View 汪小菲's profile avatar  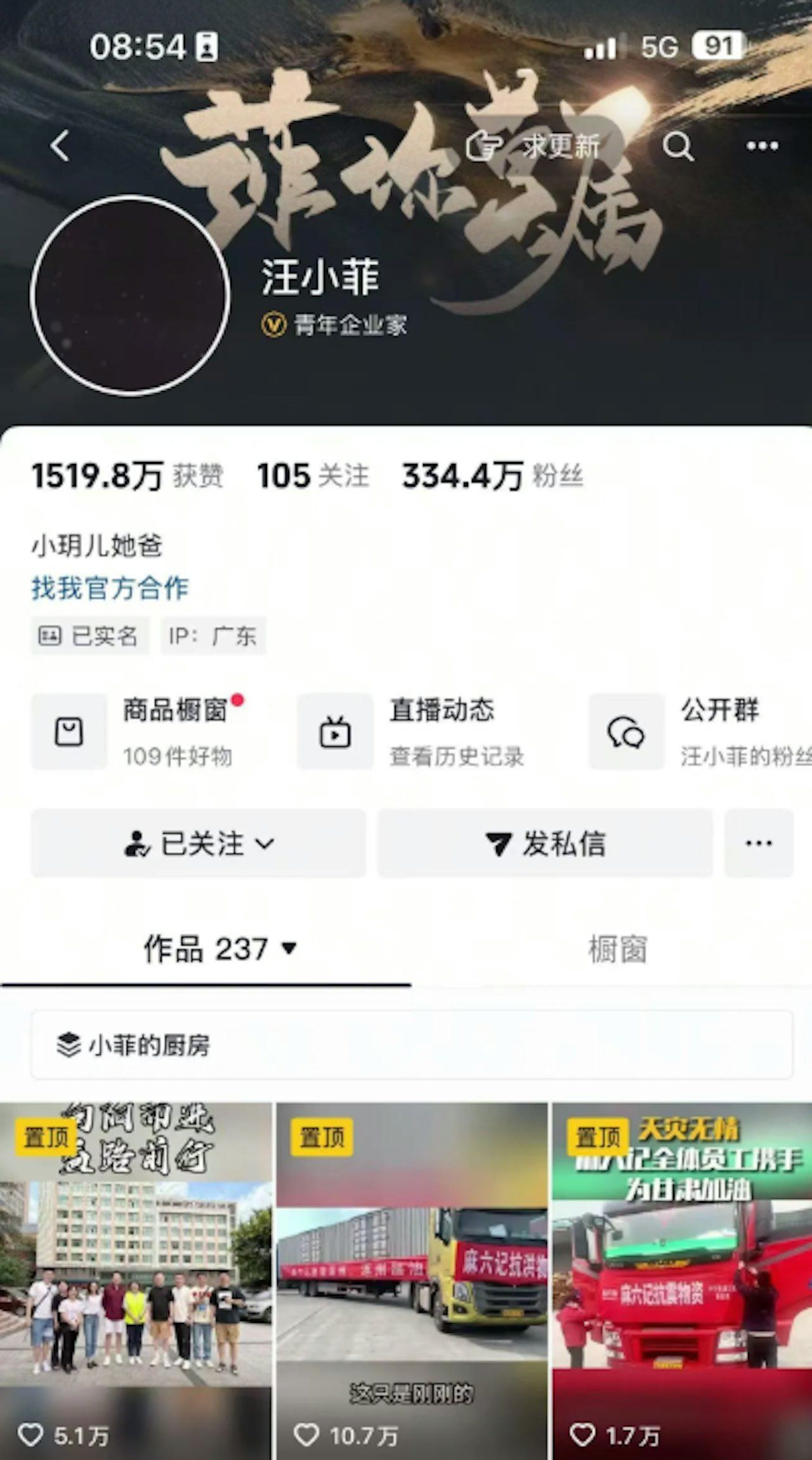pos(130,296)
